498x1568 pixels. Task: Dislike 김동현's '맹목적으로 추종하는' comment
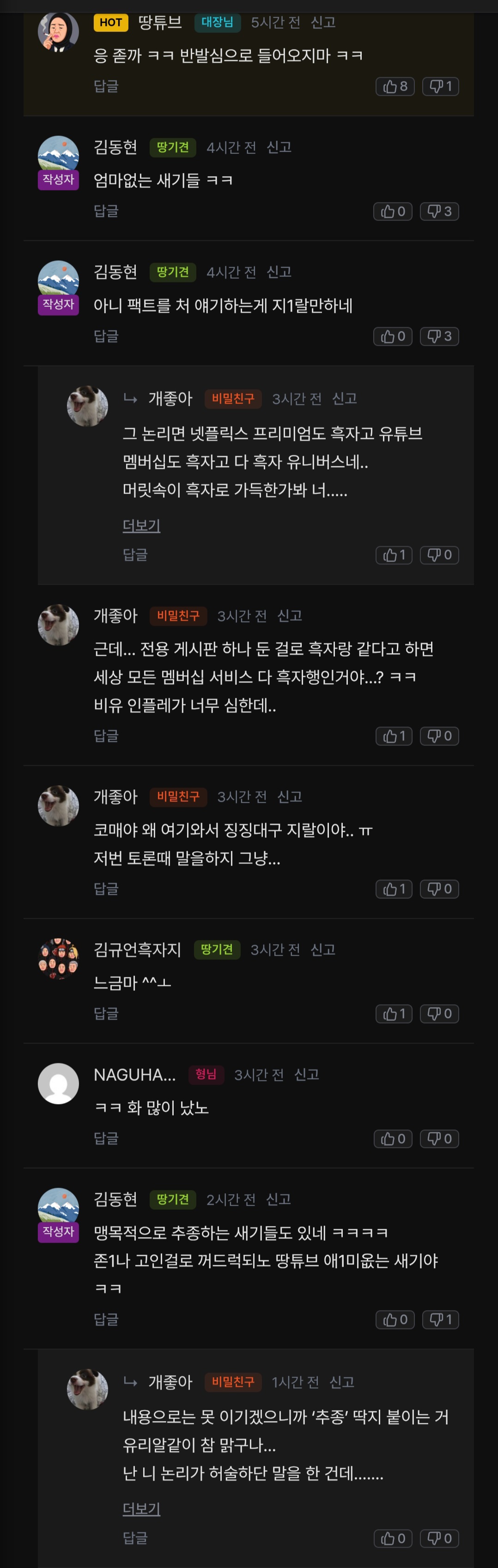(x=440, y=1319)
